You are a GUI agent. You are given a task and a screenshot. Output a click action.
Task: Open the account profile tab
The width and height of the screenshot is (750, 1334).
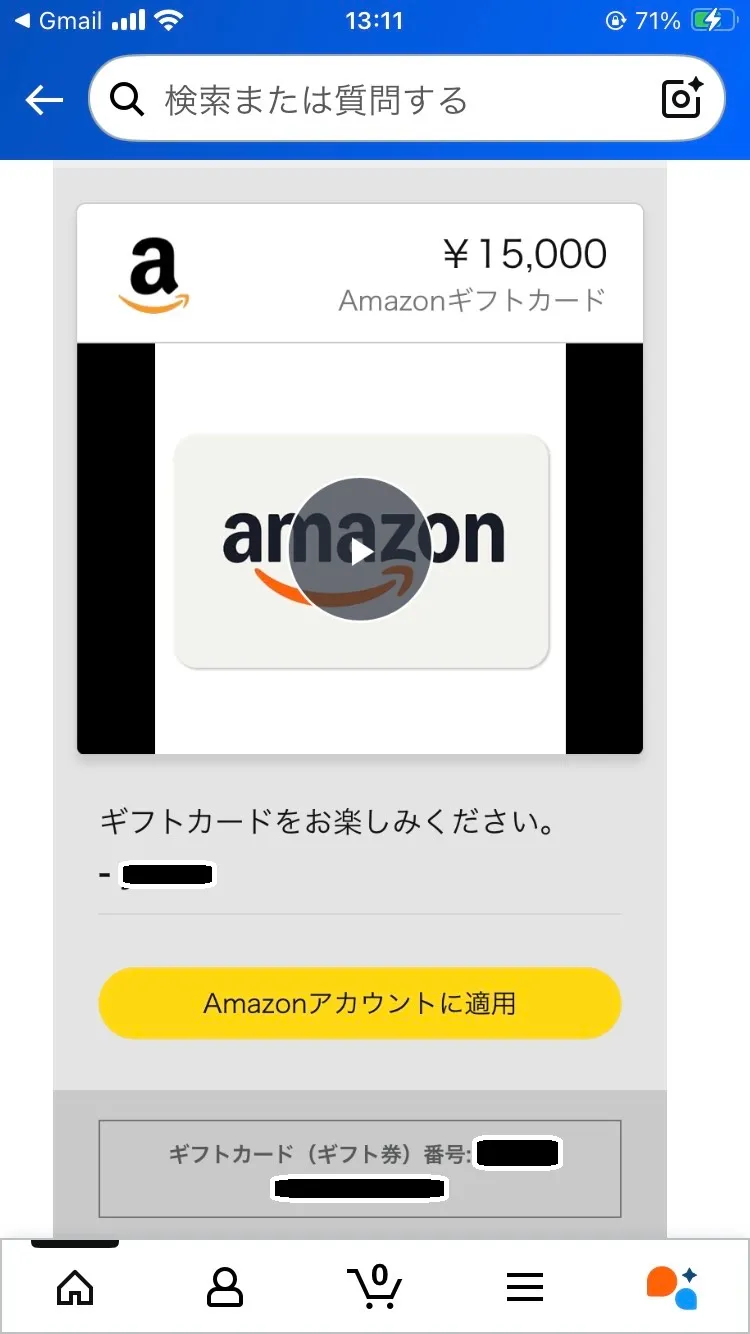point(225,1288)
